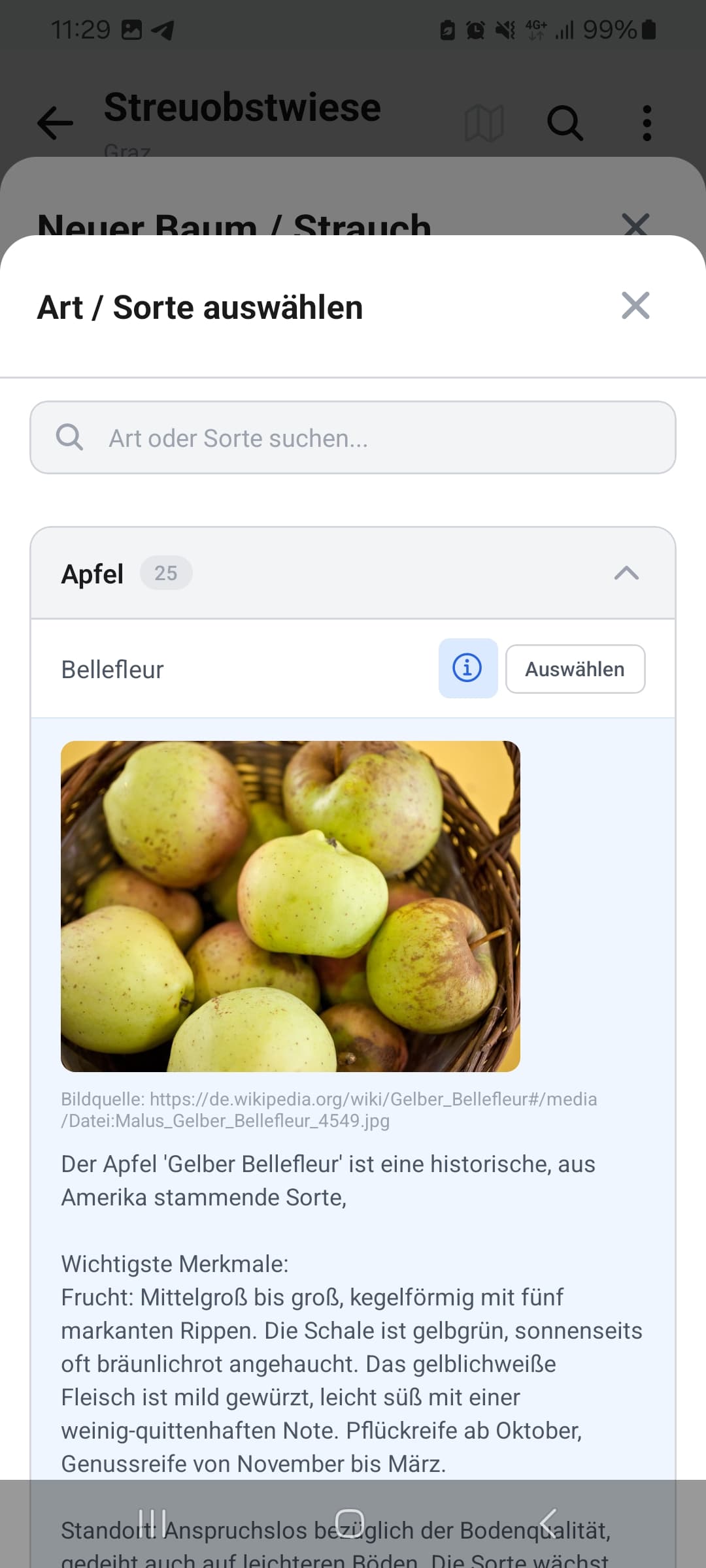
Task: Close the Art / Sorte auswählen sheet
Action: coord(635,306)
